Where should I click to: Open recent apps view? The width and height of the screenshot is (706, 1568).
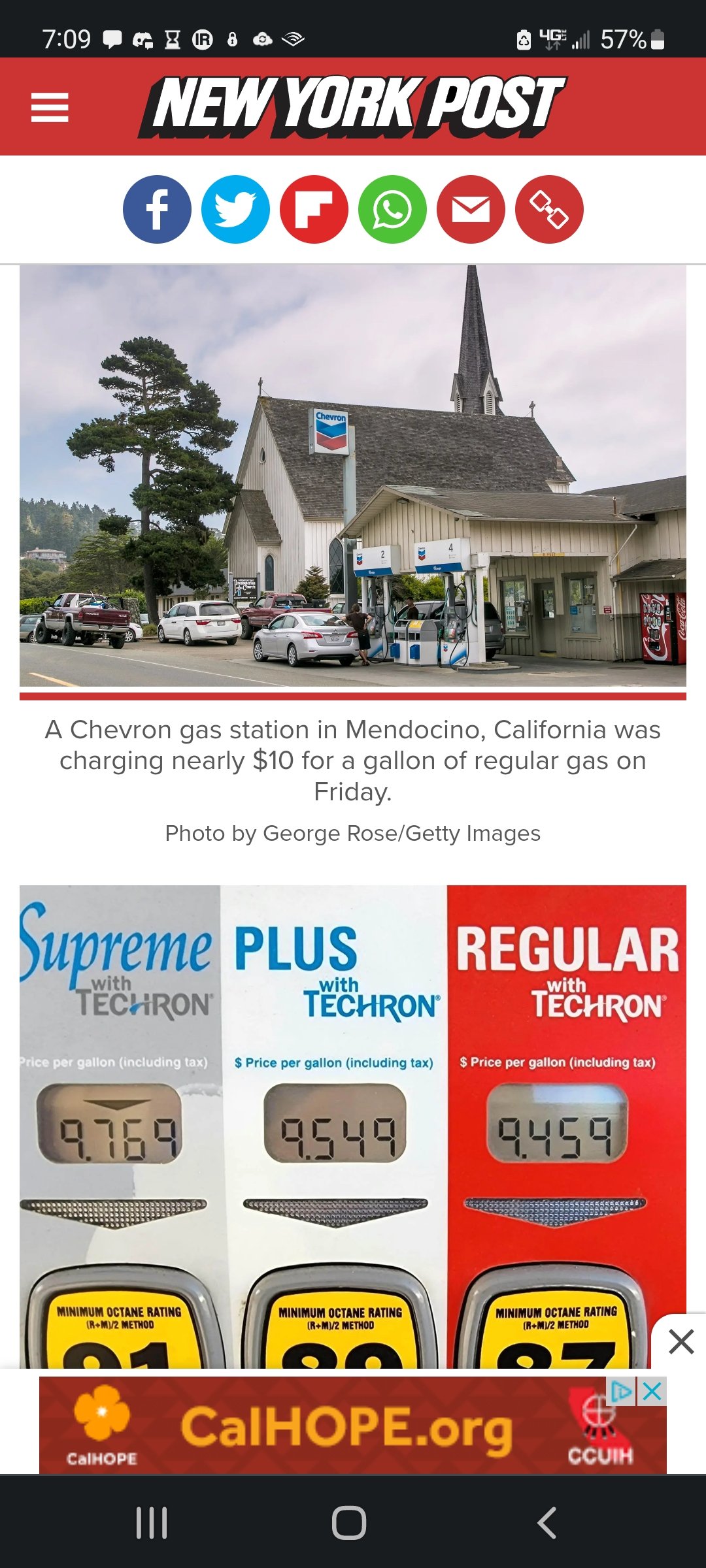152,1523
